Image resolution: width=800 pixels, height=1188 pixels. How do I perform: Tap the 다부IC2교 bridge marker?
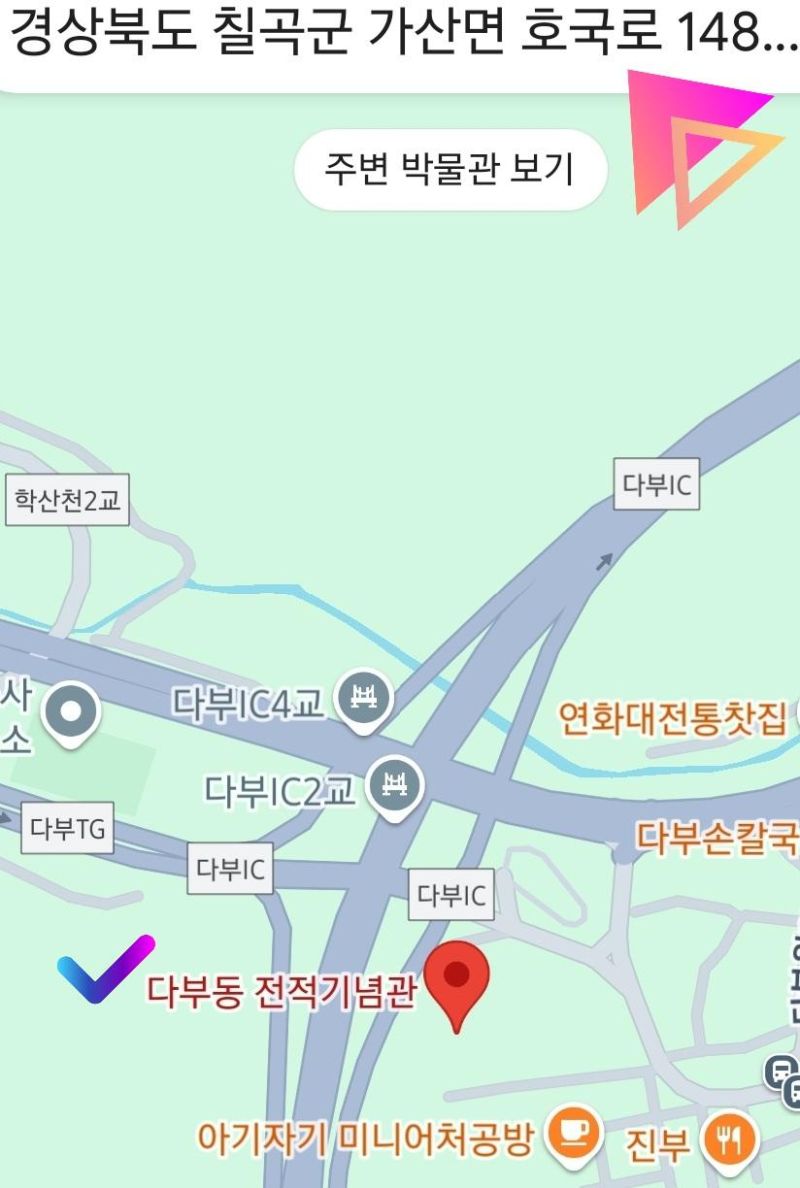click(396, 785)
